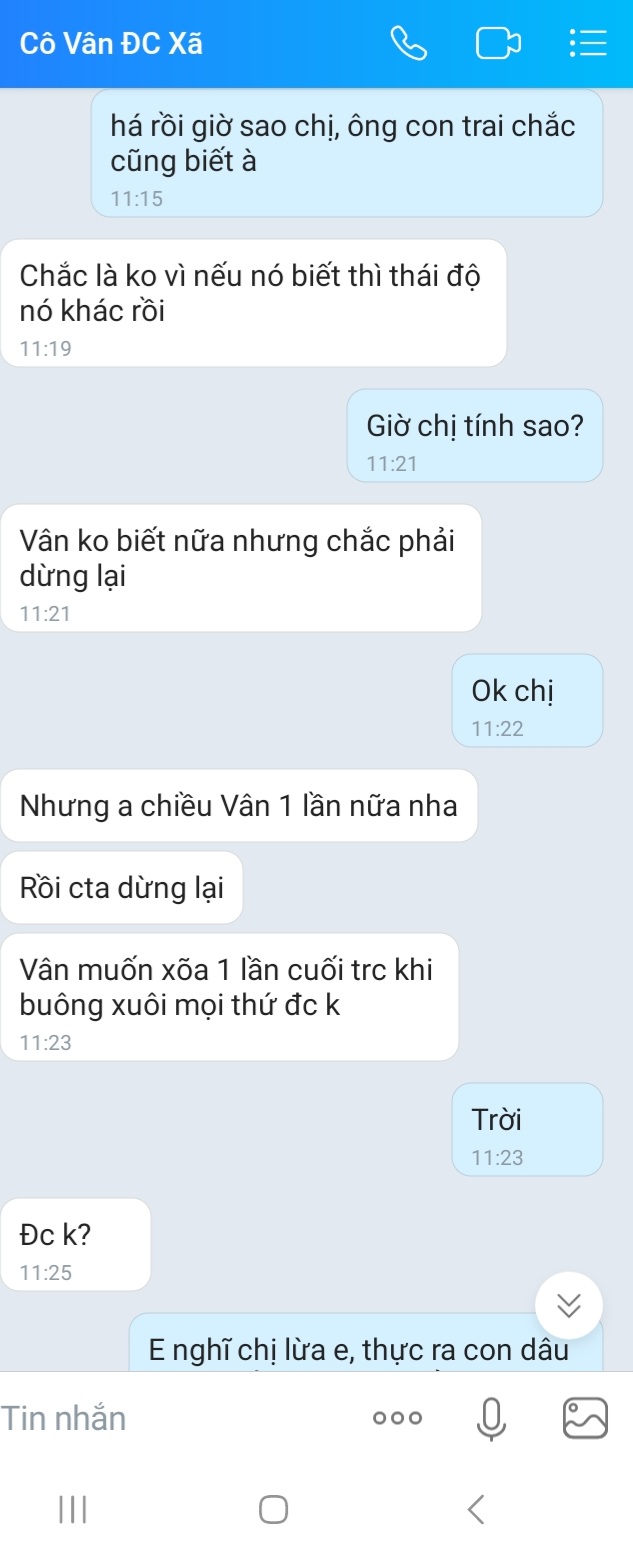This screenshot has height=1553, width=633.
Task: Open the image picker
Action: click(585, 1417)
